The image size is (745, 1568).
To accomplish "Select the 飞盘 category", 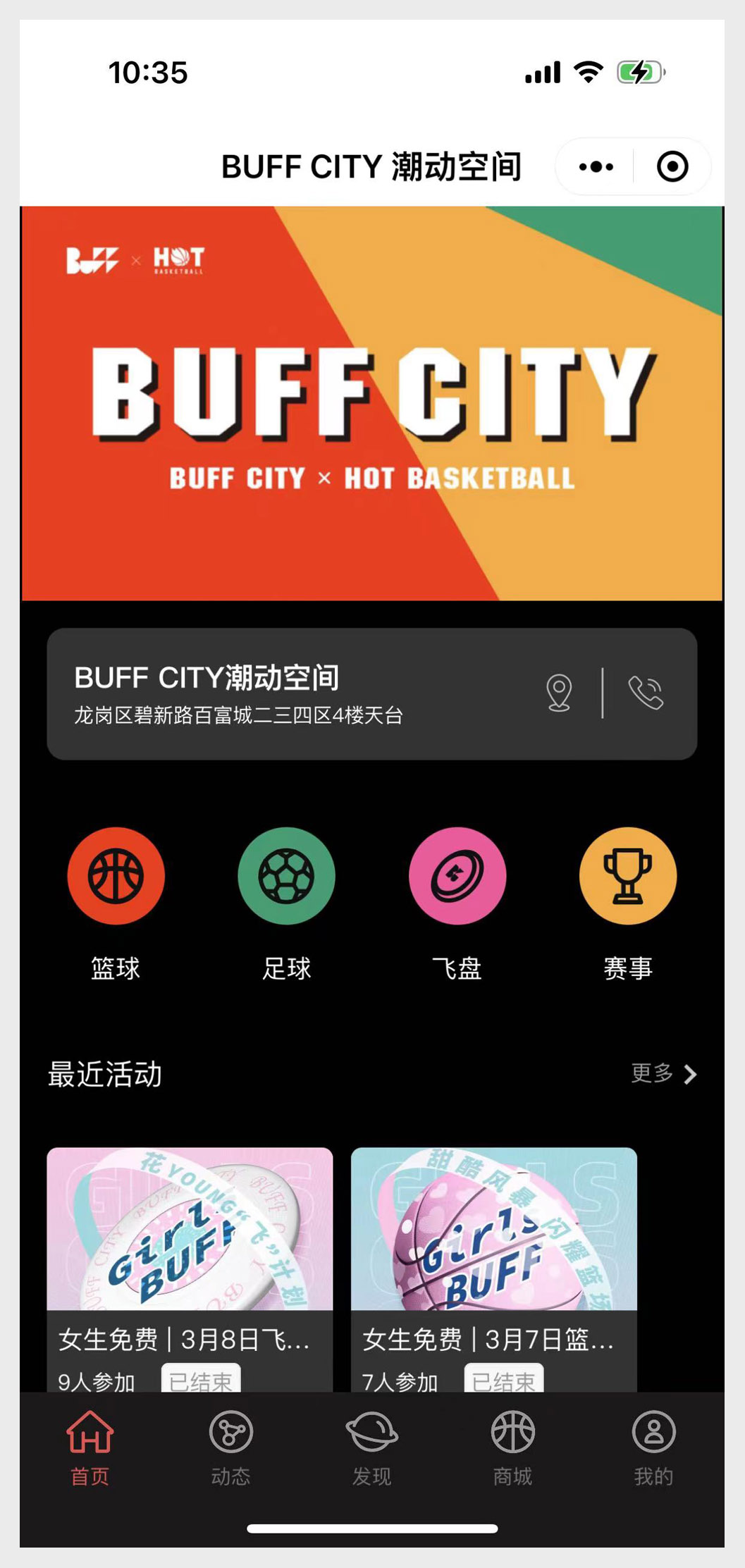I will [x=457, y=904].
